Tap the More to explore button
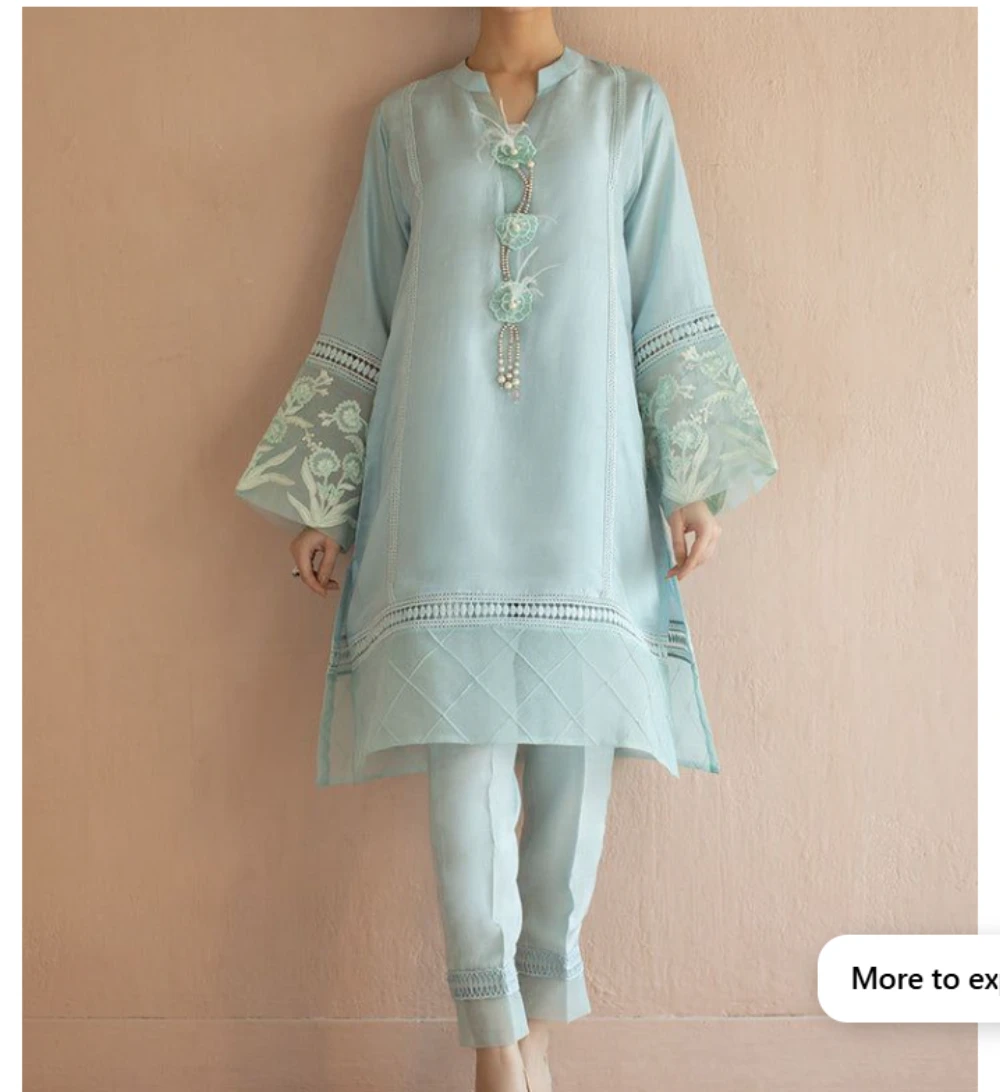Image resolution: width=1000 pixels, height=1092 pixels. pyautogui.click(x=915, y=978)
